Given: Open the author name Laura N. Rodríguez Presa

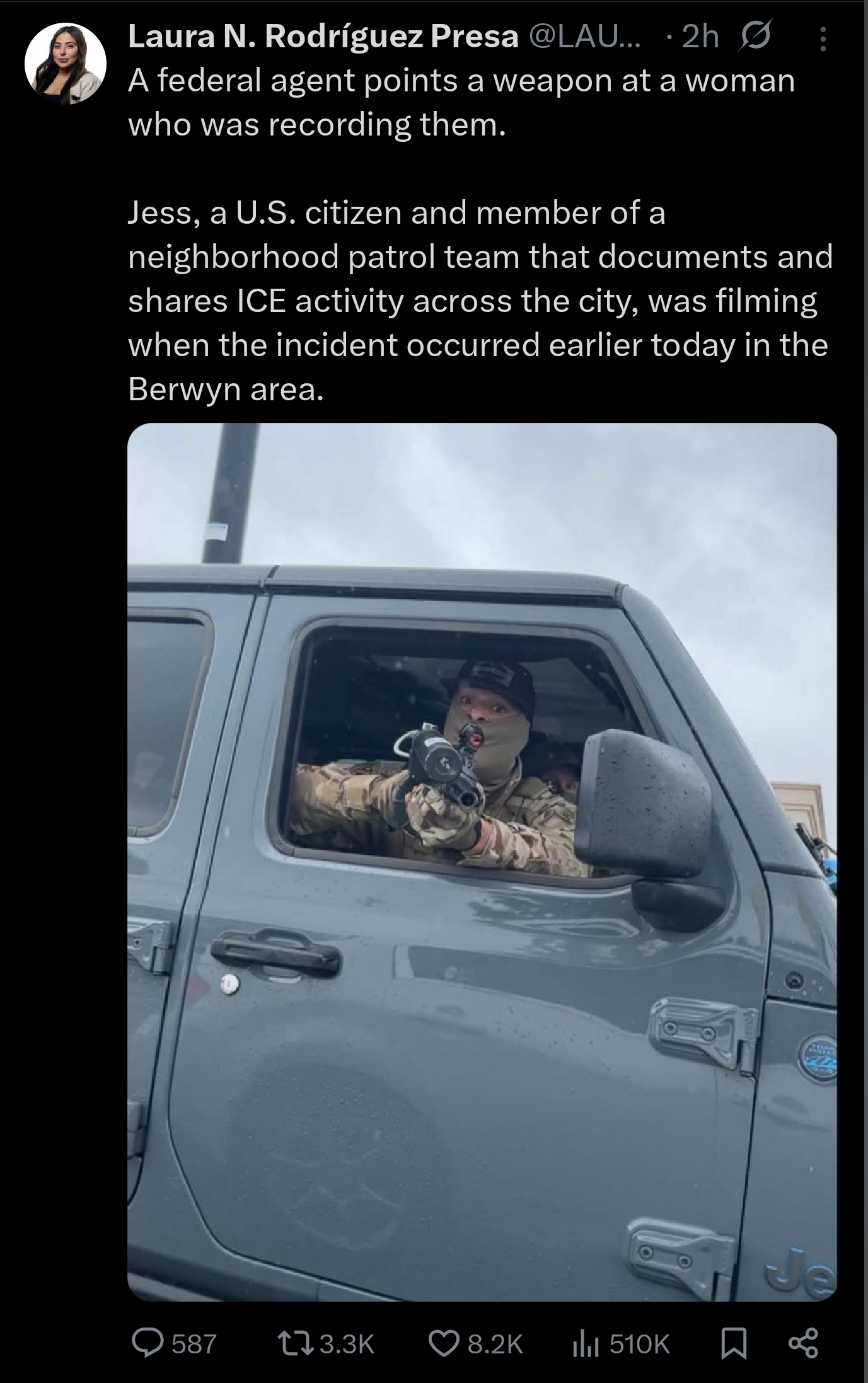Looking at the screenshot, I should pos(323,38).
